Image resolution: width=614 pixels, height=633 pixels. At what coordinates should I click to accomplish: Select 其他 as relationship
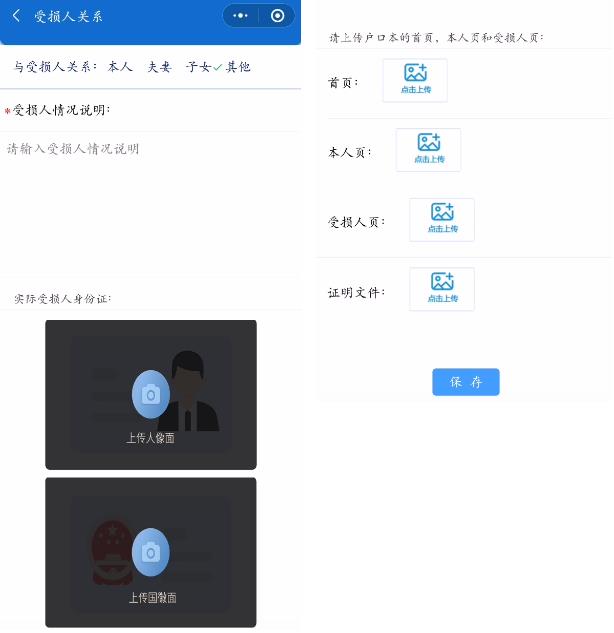point(237,67)
